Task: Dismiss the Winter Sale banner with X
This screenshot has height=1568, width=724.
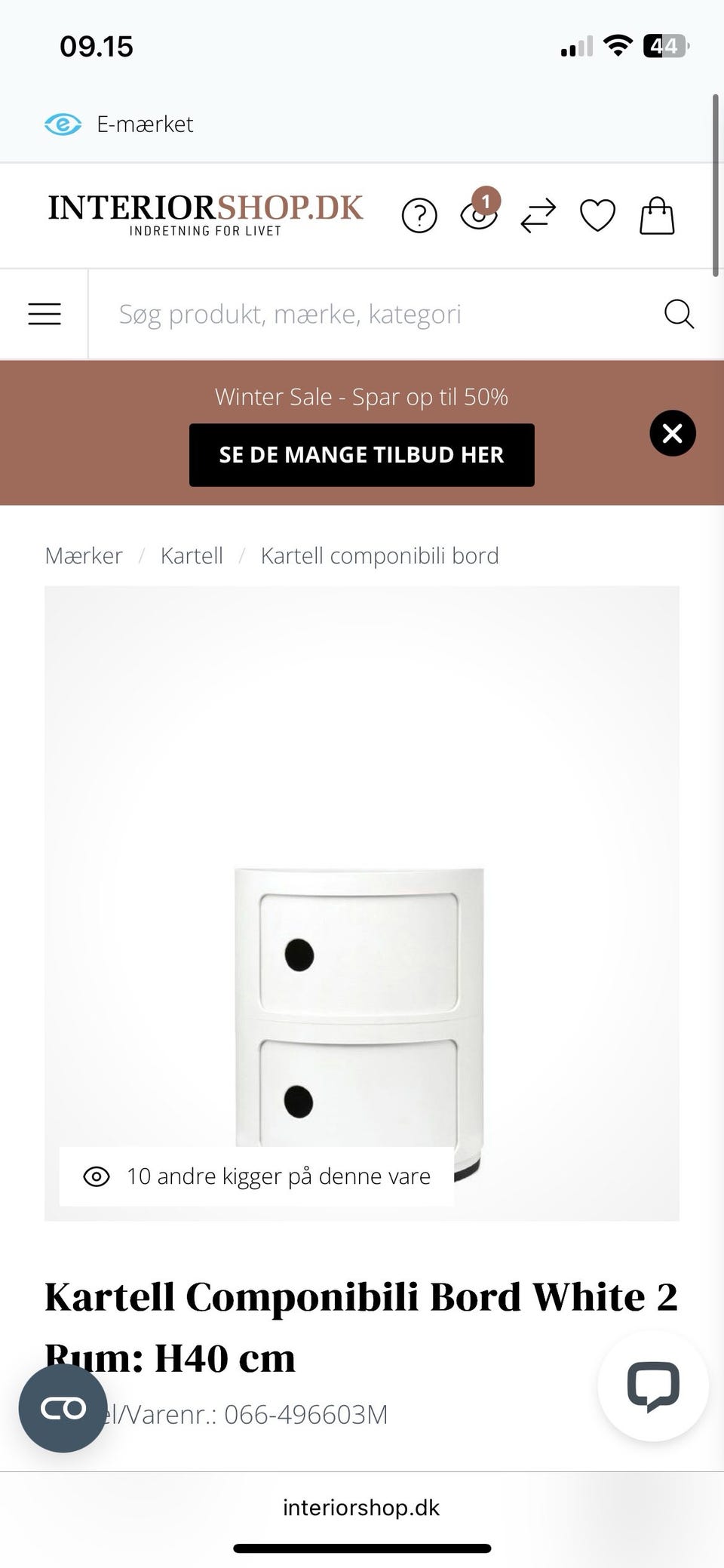Action: pos(672,433)
